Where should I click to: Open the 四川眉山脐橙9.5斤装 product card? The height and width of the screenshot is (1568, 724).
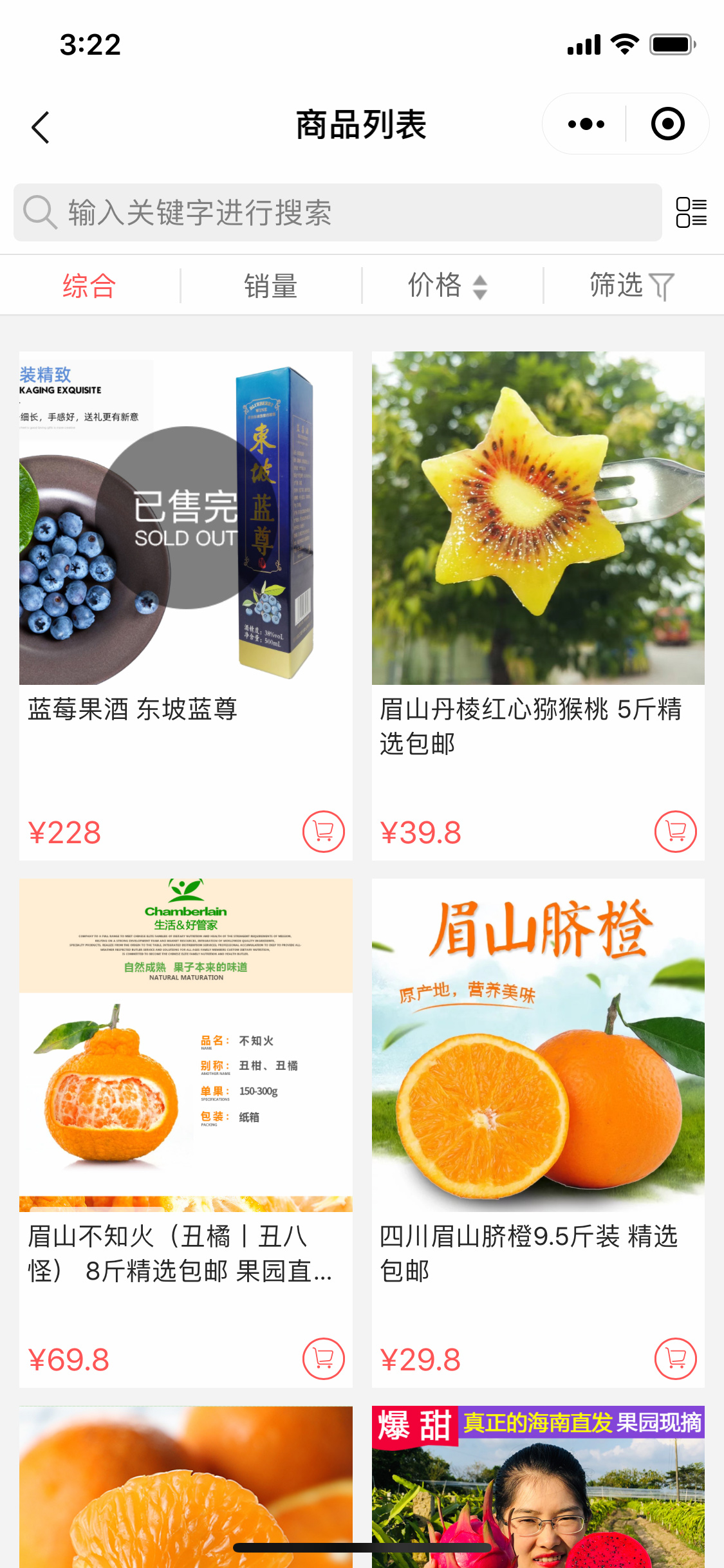(538, 1133)
